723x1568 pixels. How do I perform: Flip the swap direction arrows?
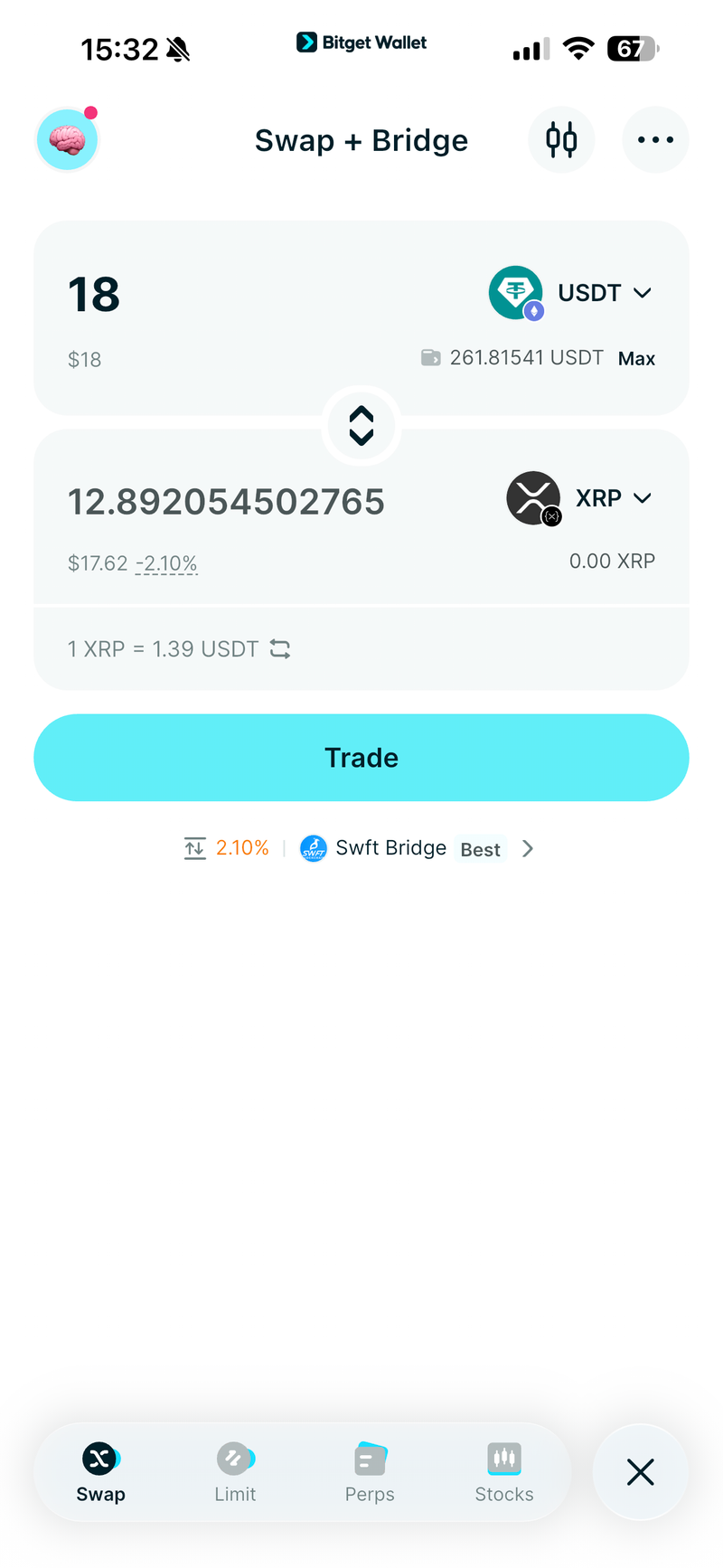[361, 425]
